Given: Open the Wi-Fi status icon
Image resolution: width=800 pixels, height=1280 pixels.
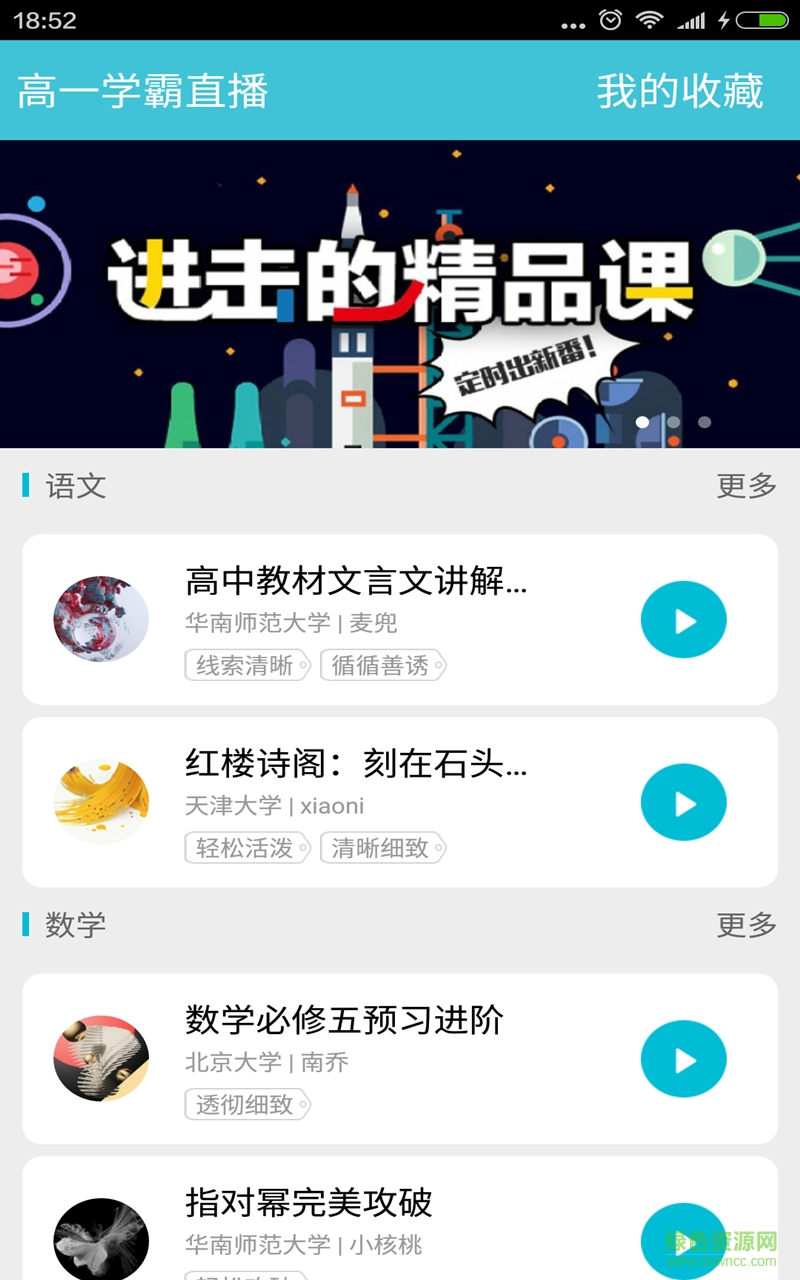Looking at the screenshot, I should pyautogui.click(x=651, y=20).
